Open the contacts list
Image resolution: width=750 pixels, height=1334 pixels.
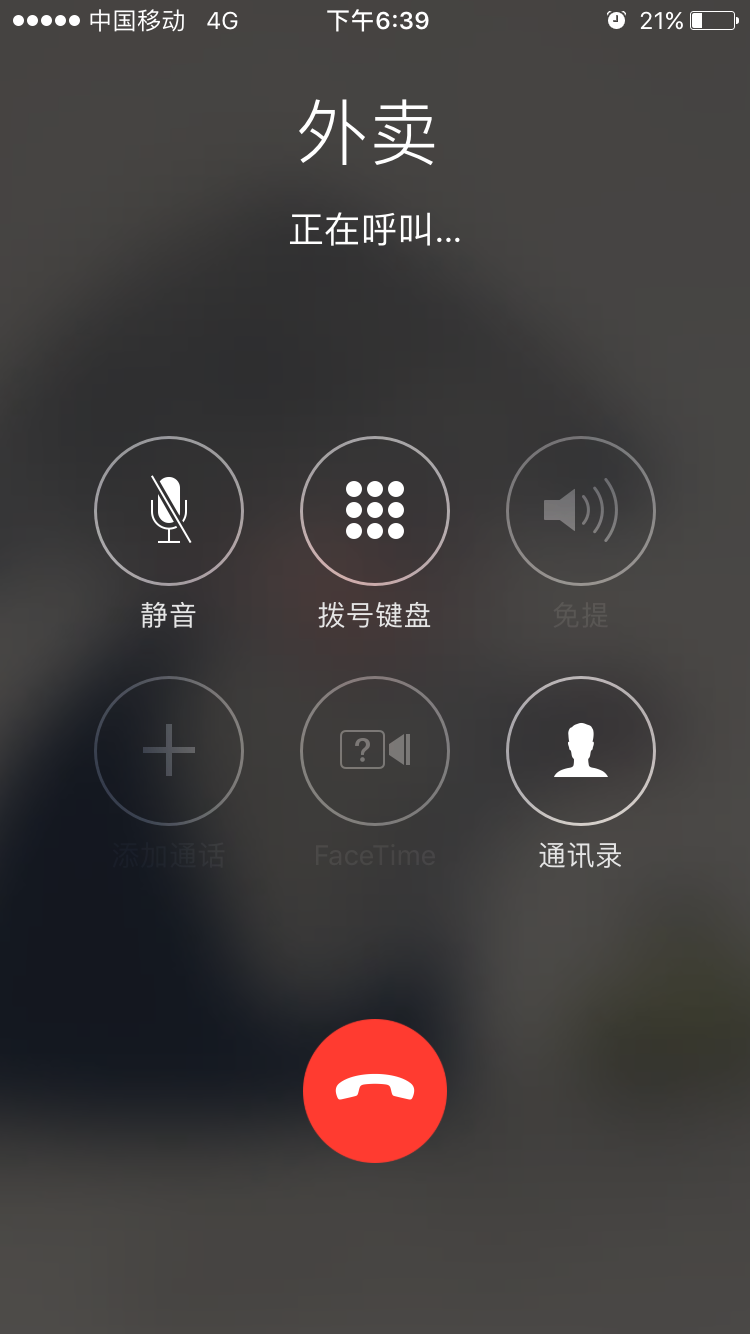coord(581,751)
